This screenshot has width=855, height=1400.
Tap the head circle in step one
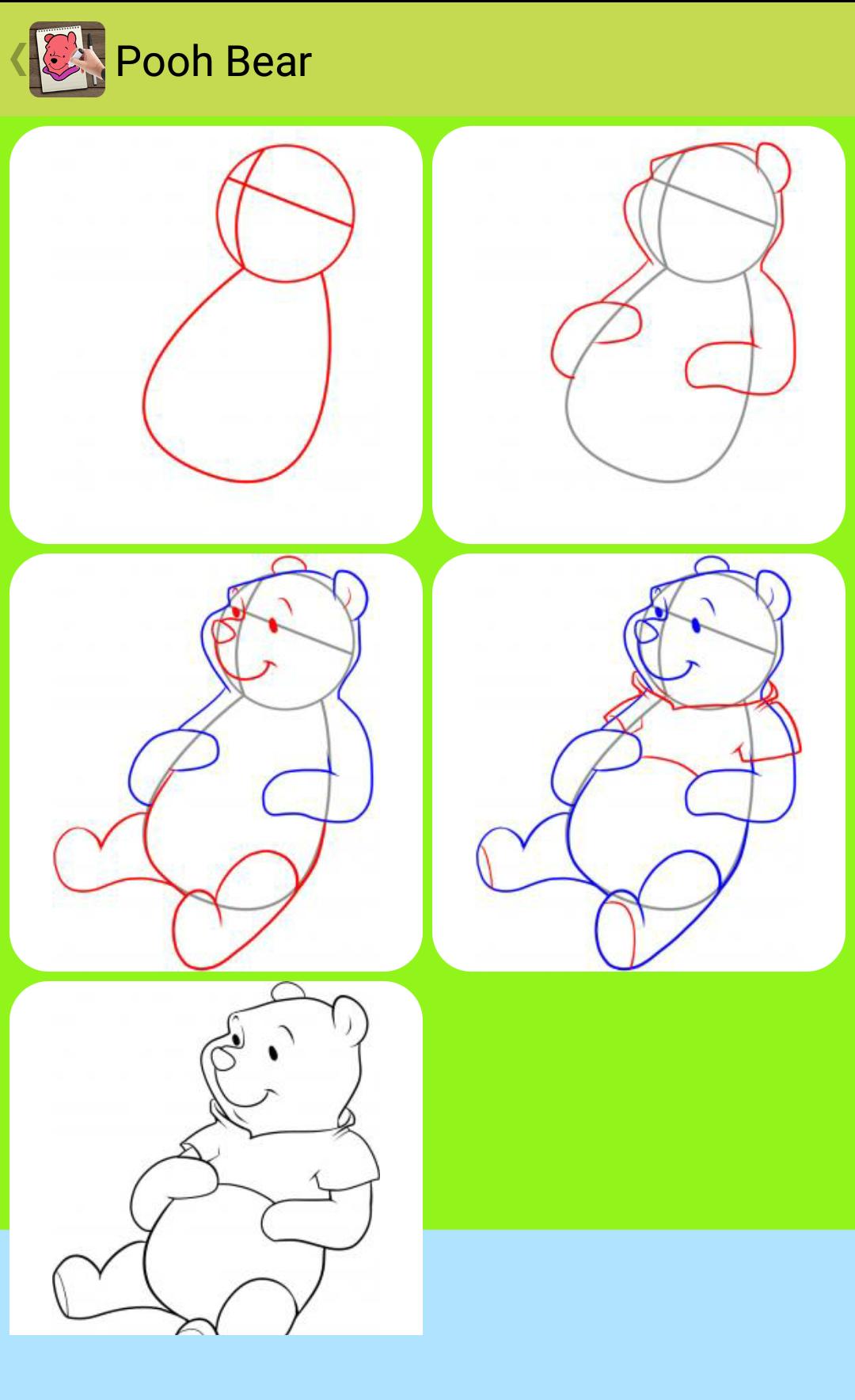[285, 210]
